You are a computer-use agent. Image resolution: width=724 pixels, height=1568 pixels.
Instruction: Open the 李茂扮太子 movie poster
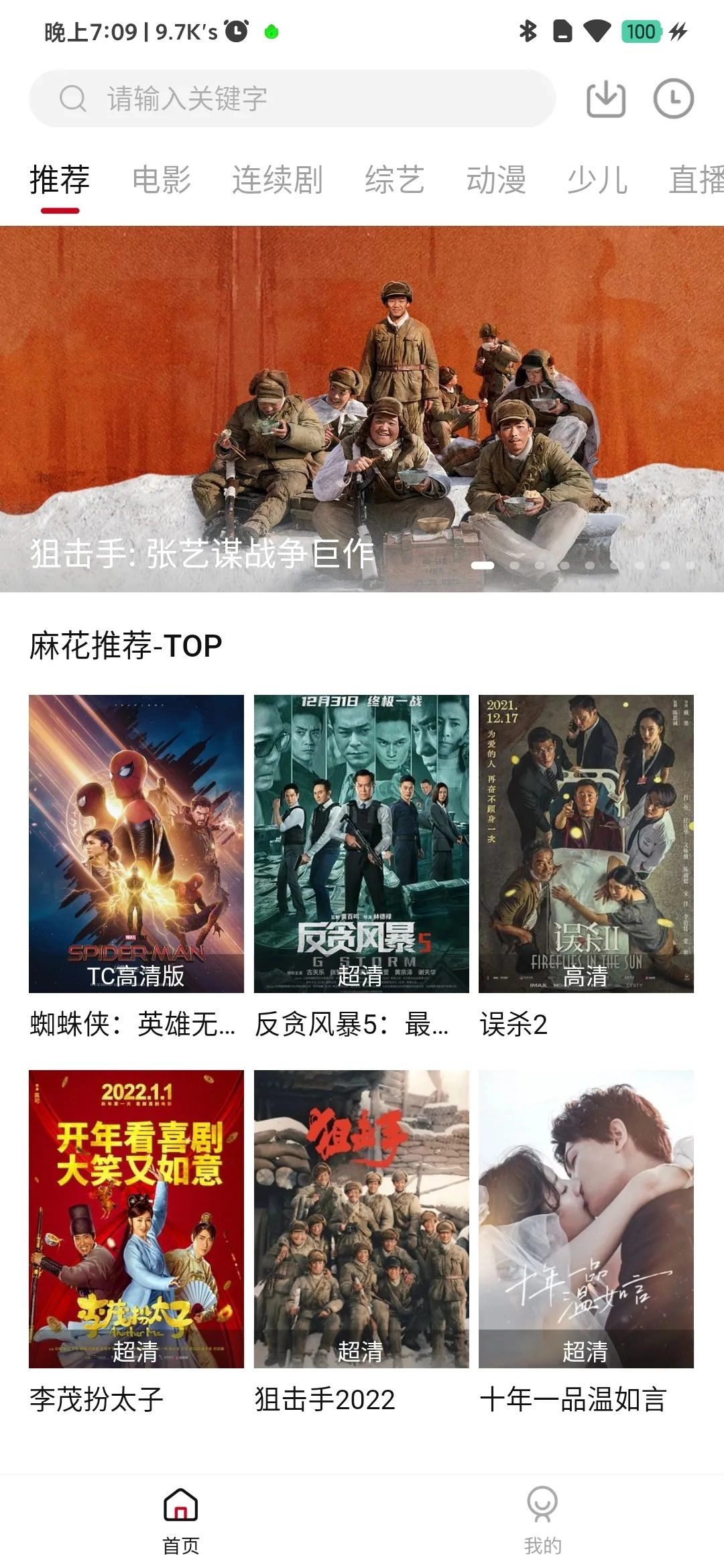tap(136, 1218)
